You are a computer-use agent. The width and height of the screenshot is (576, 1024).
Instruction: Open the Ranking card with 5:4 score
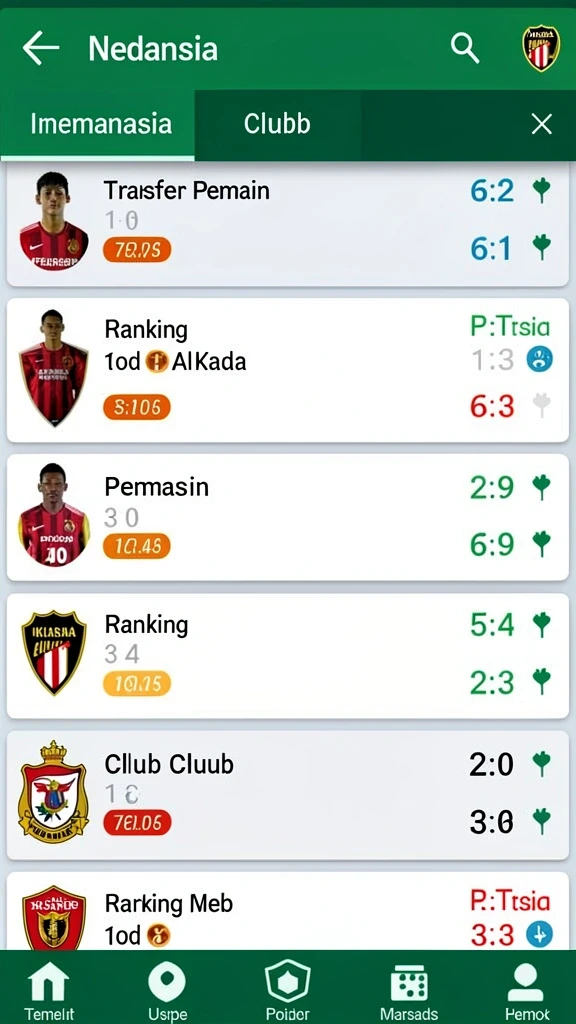click(x=288, y=656)
